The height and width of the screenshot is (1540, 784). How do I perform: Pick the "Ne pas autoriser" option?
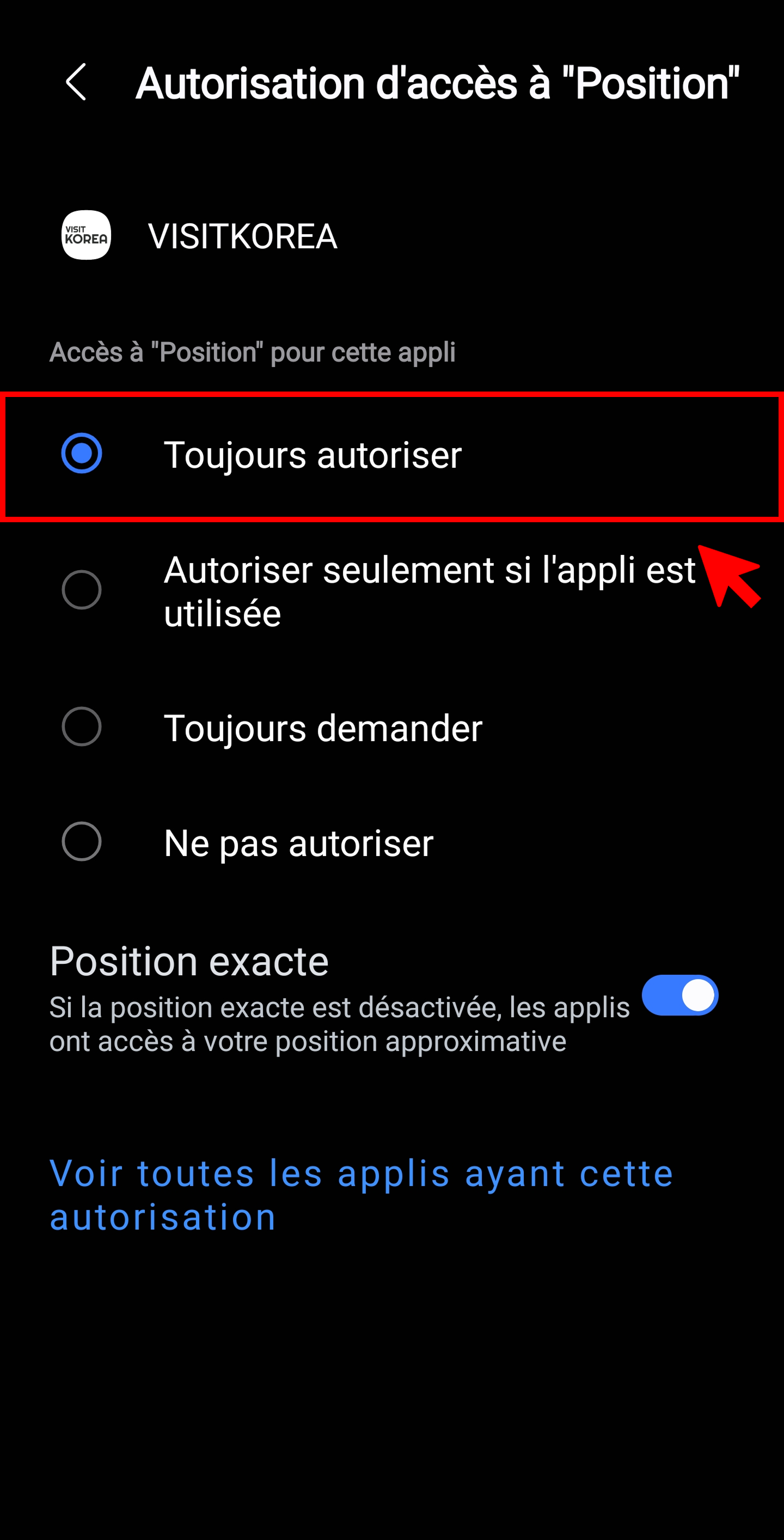82,842
